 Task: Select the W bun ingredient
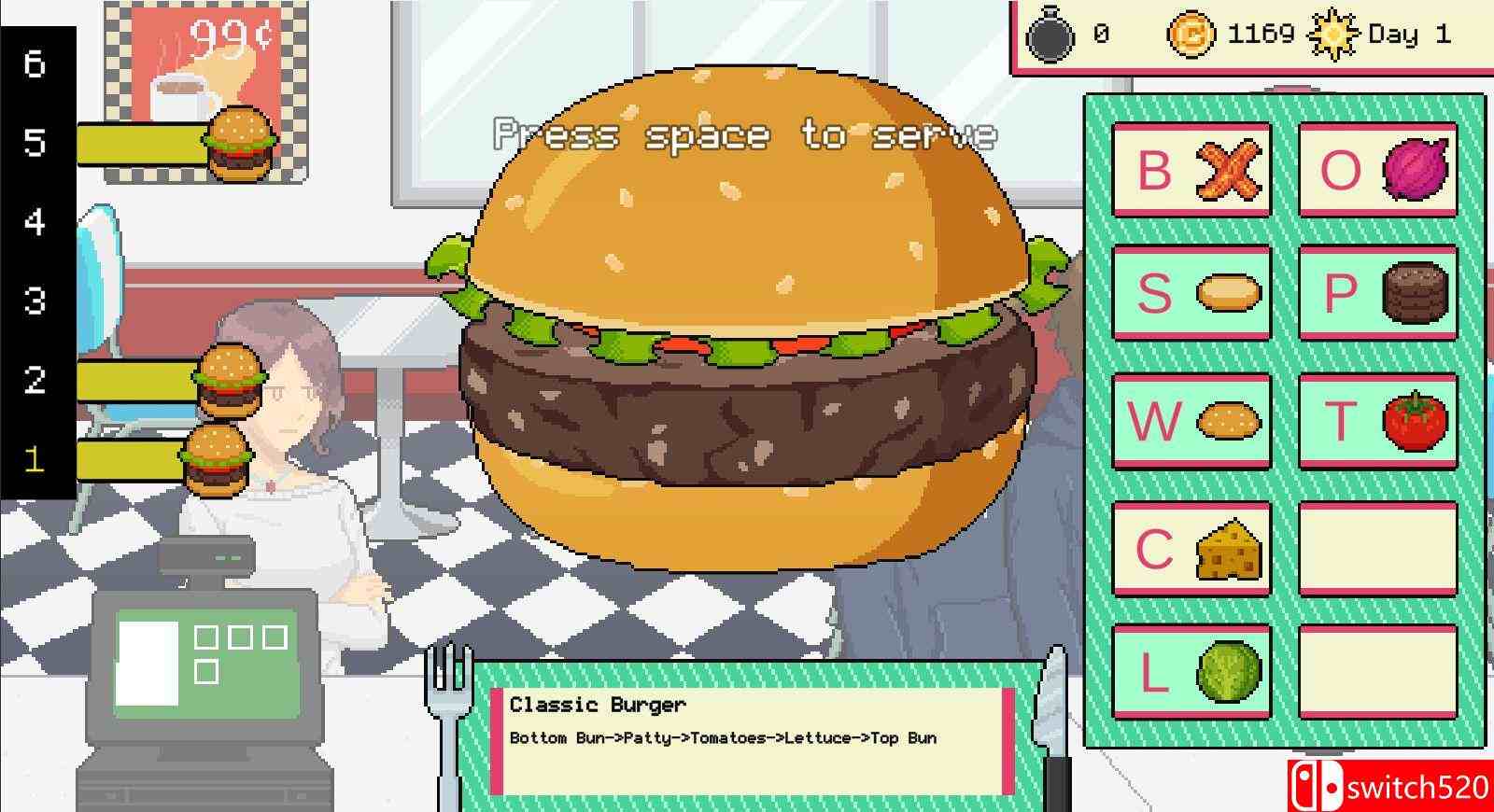[x=1191, y=420]
